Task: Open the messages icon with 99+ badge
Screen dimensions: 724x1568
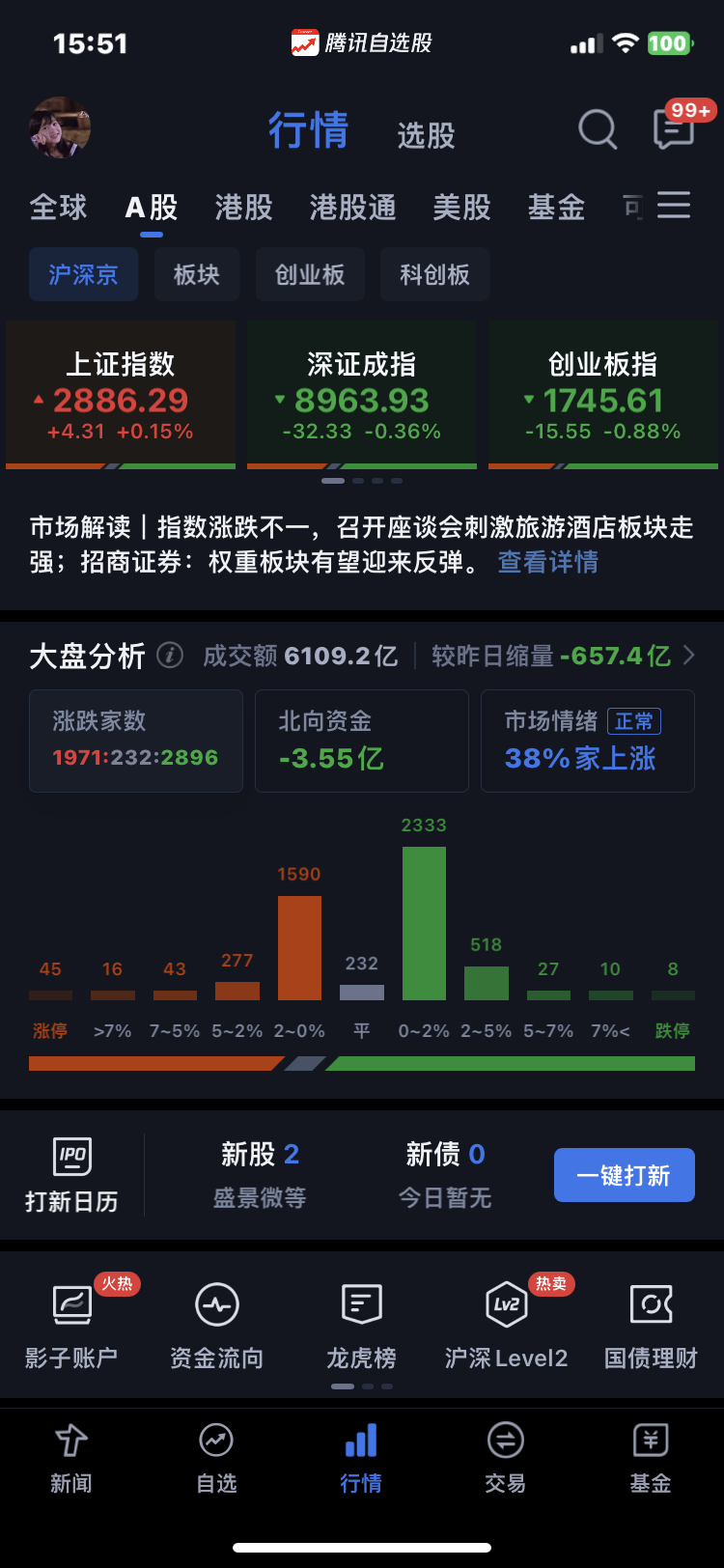Action: coord(675,127)
